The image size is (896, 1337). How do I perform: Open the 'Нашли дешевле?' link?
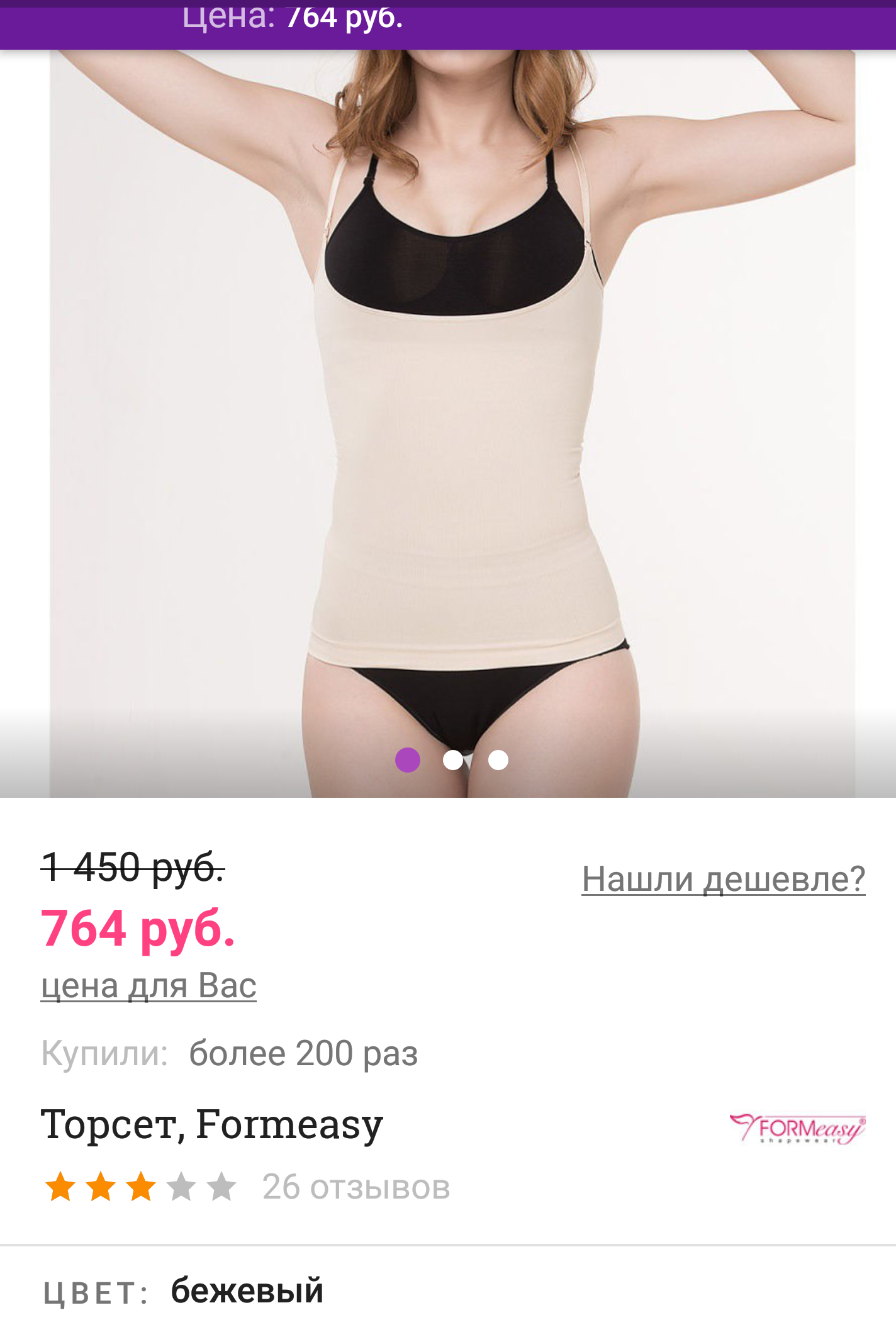pyautogui.click(x=723, y=879)
